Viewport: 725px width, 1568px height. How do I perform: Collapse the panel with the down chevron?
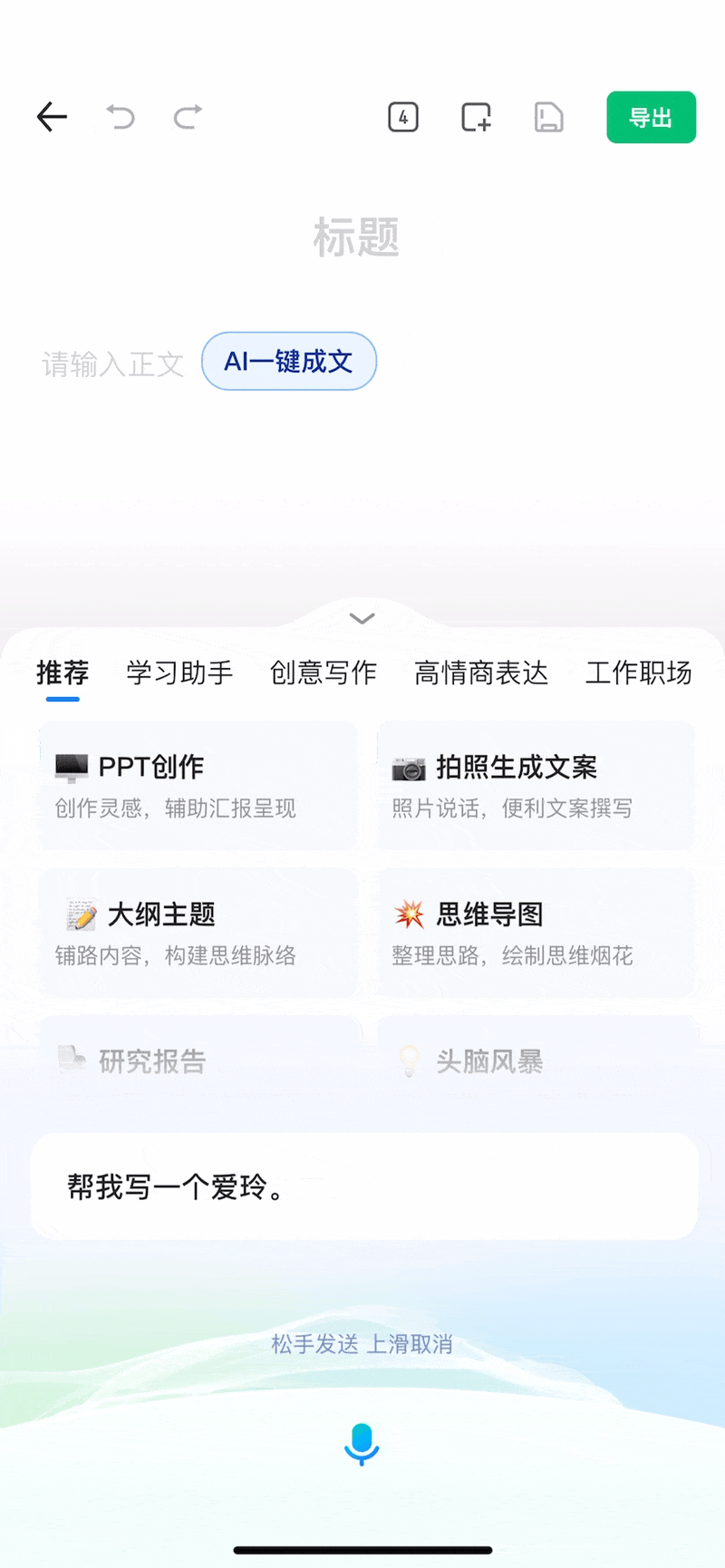point(362,618)
